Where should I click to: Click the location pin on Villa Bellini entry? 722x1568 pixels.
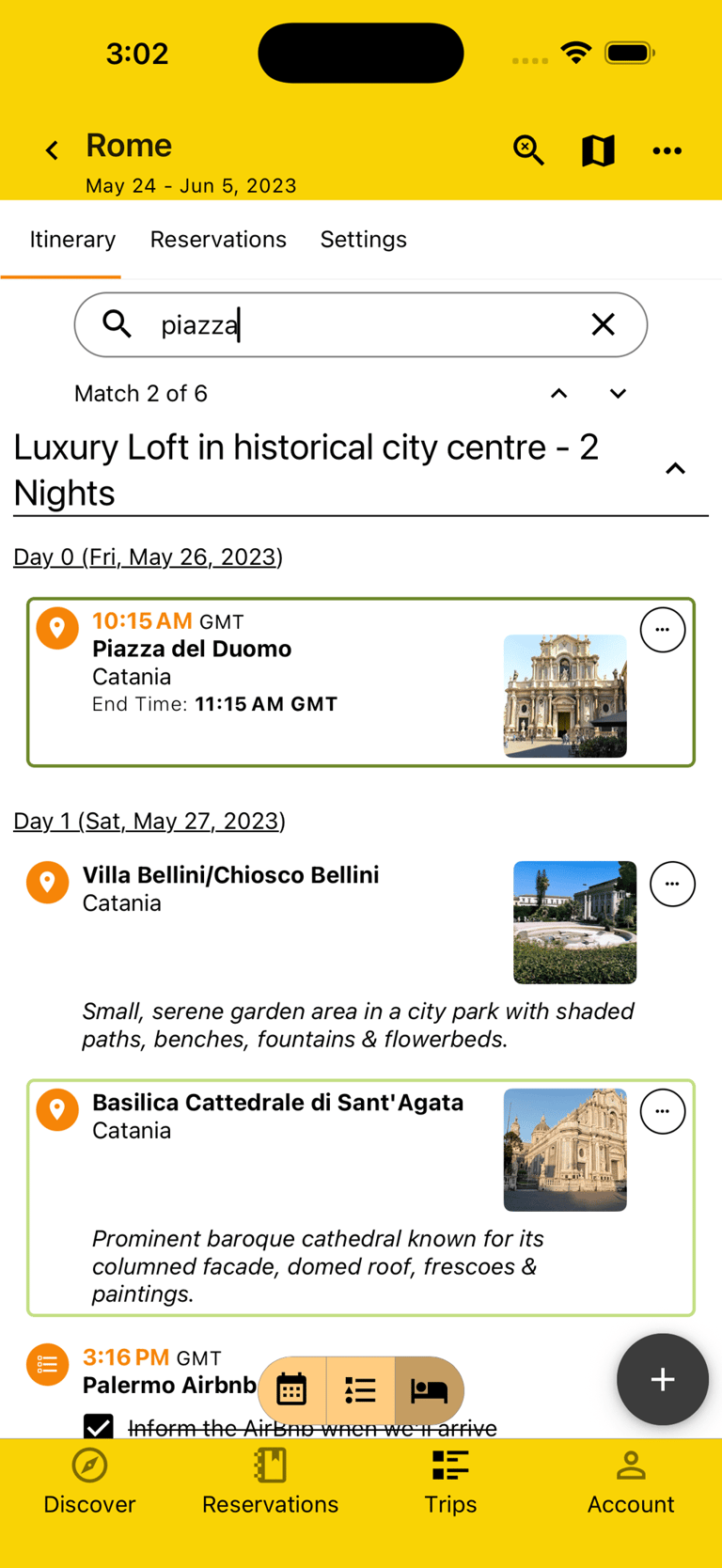point(47,883)
